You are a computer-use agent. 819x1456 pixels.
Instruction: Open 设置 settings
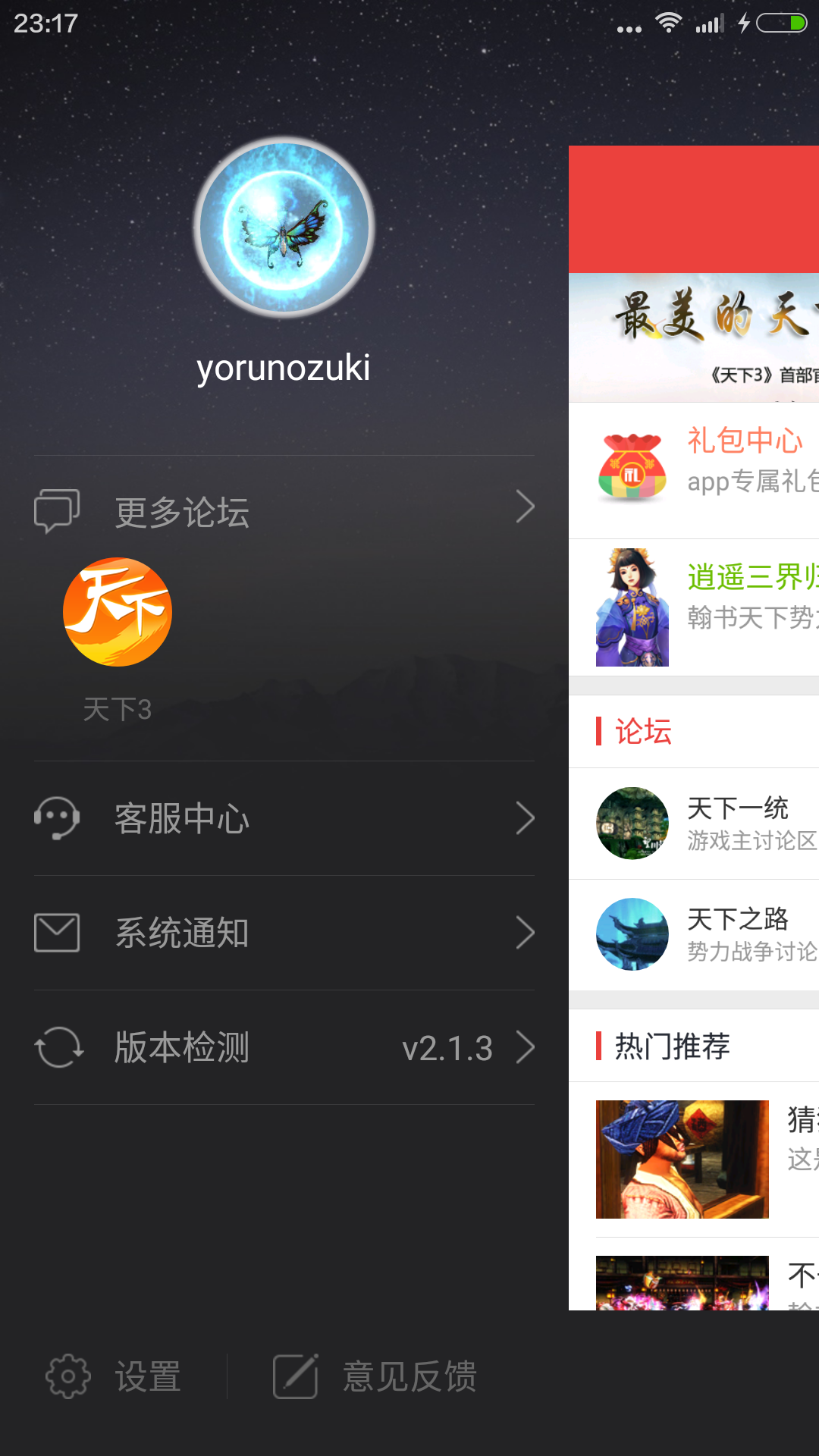pyautogui.click(x=114, y=1376)
